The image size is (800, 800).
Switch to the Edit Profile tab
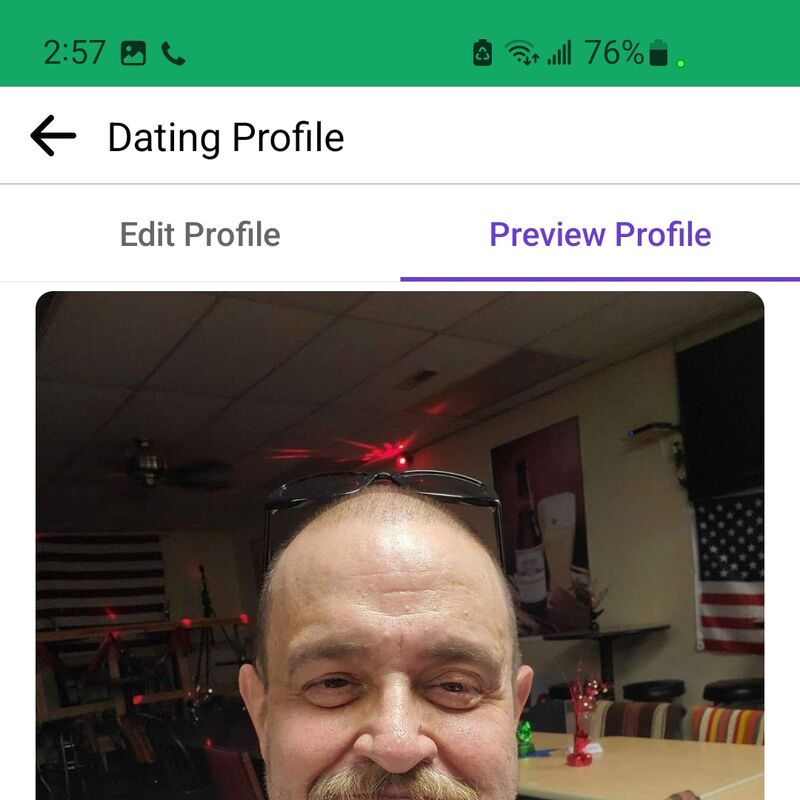(x=200, y=235)
